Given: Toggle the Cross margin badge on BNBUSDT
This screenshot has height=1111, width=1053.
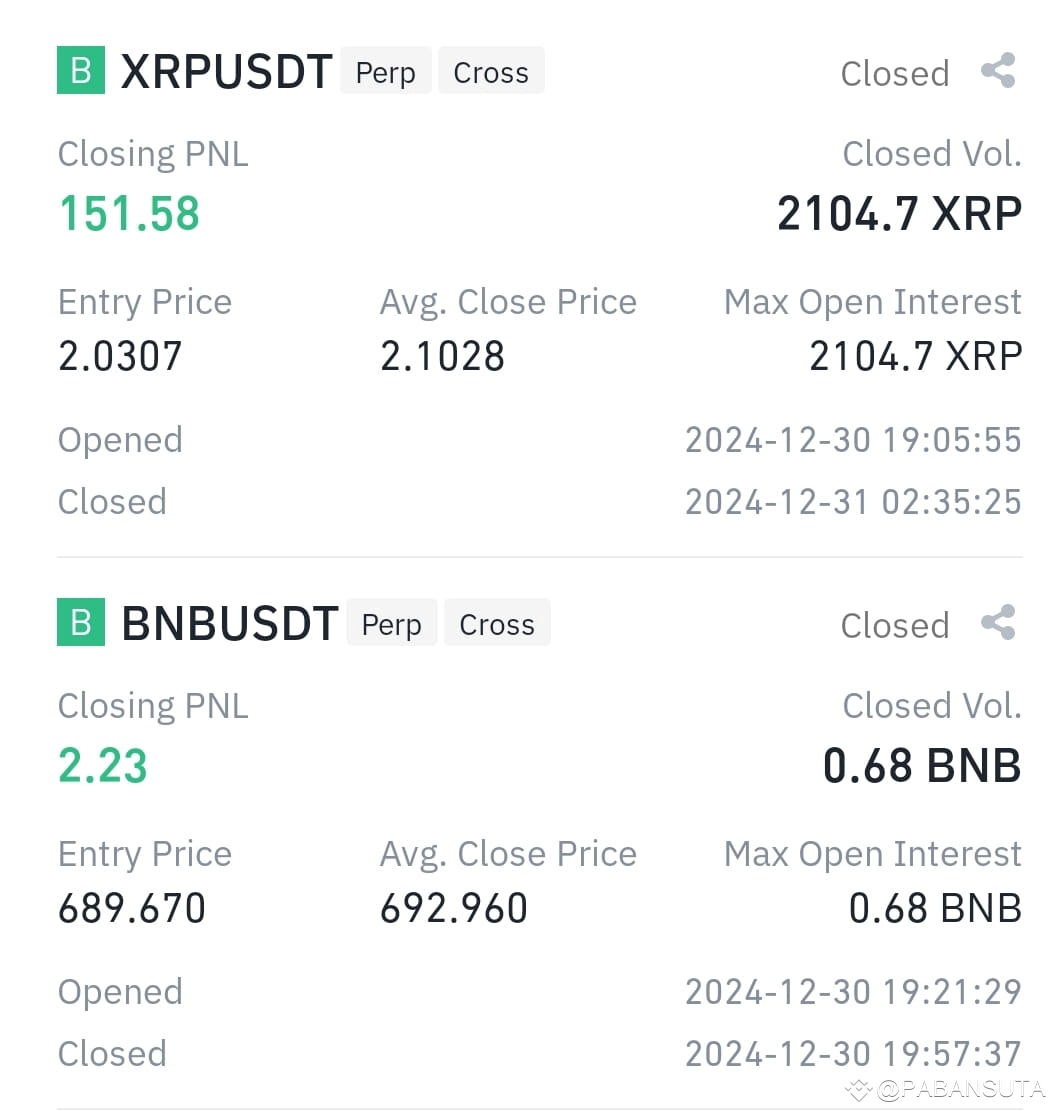Looking at the screenshot, I should (497, 623).
